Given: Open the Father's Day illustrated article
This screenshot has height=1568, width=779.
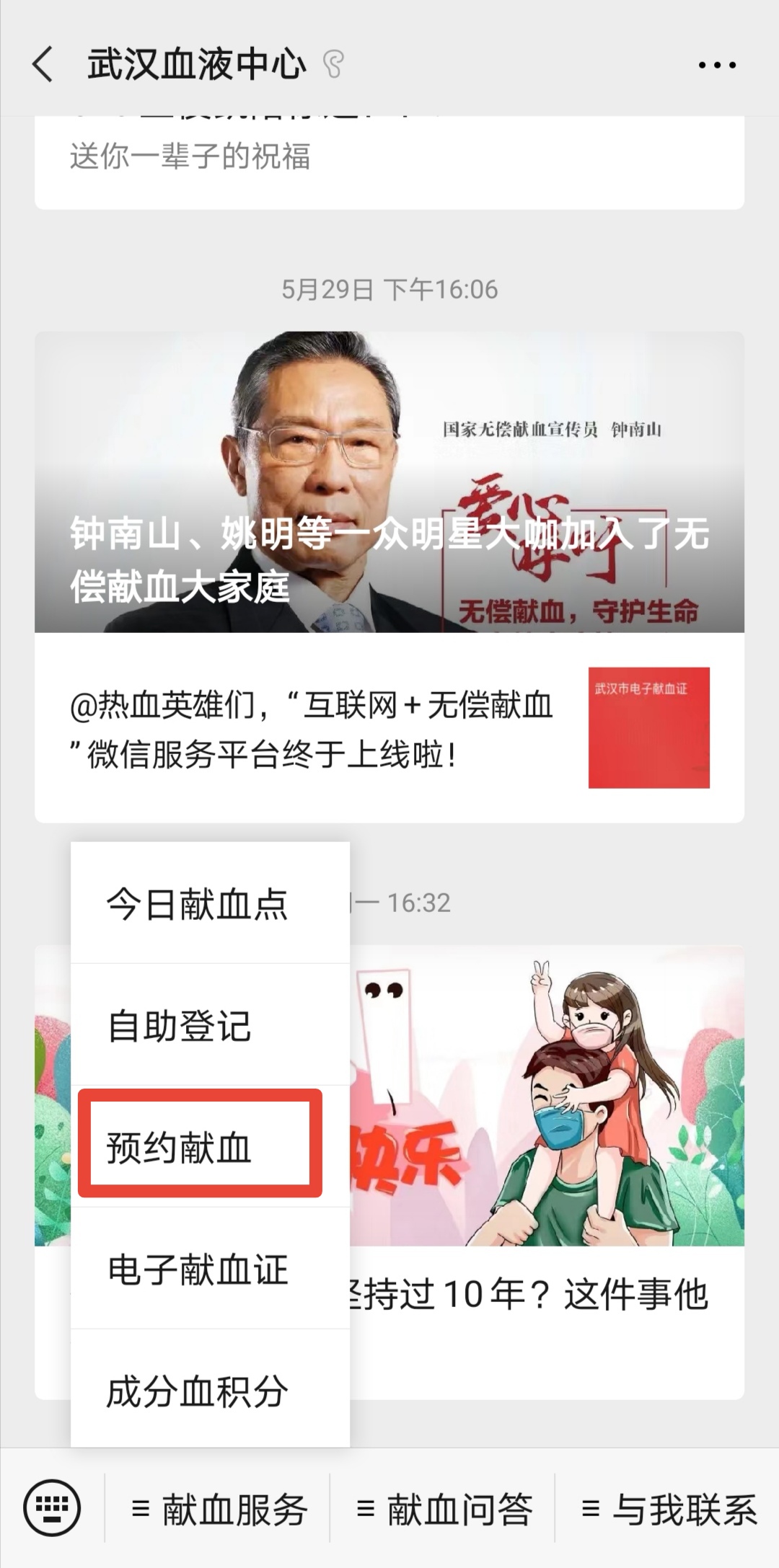Looking at the screenshot, I should (548, 1096).
